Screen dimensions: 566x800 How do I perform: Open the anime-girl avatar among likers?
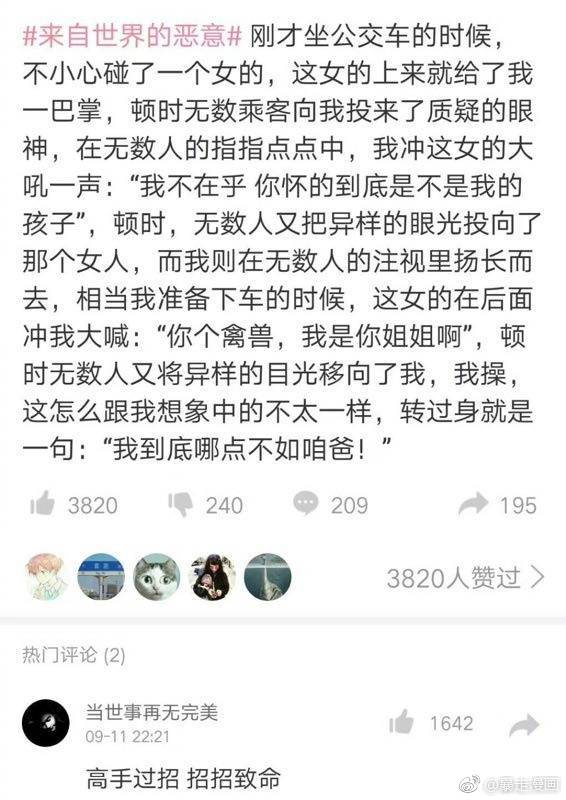tap(46, 577)
